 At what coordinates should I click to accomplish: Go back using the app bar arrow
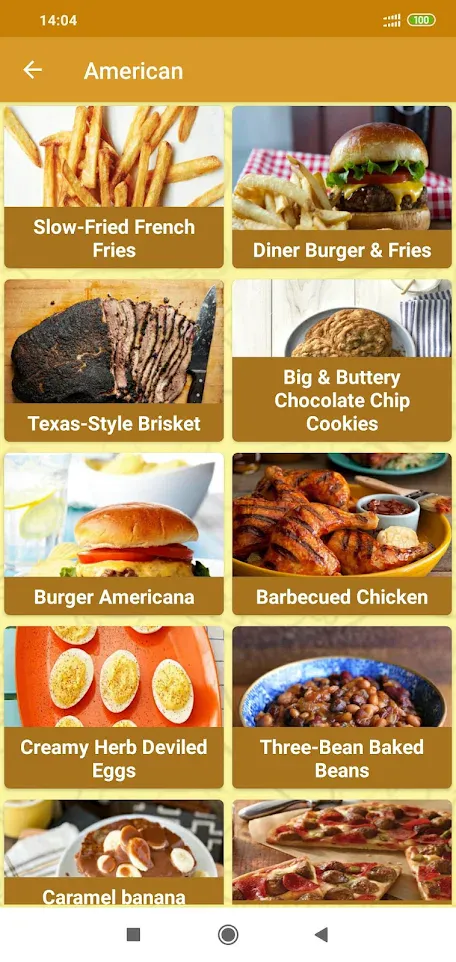[33, 70]
